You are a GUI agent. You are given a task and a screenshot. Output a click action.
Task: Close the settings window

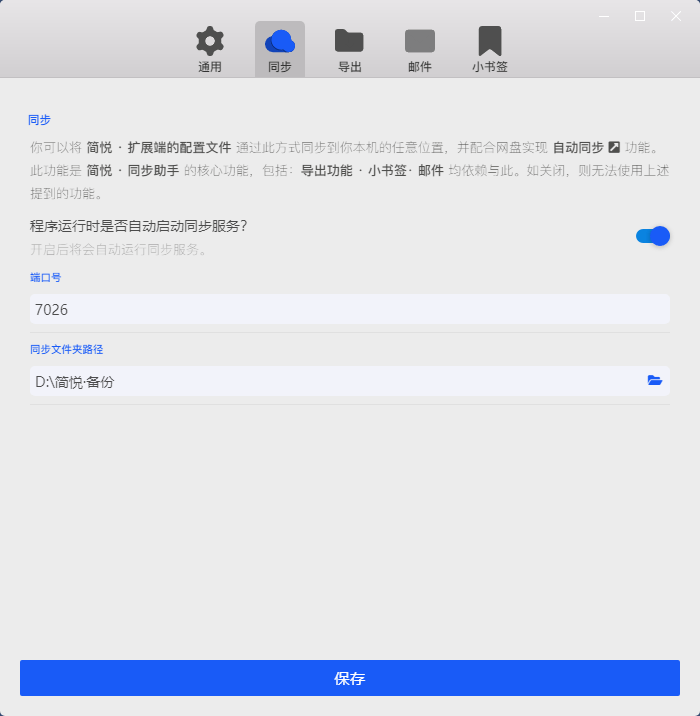[676, 16]
